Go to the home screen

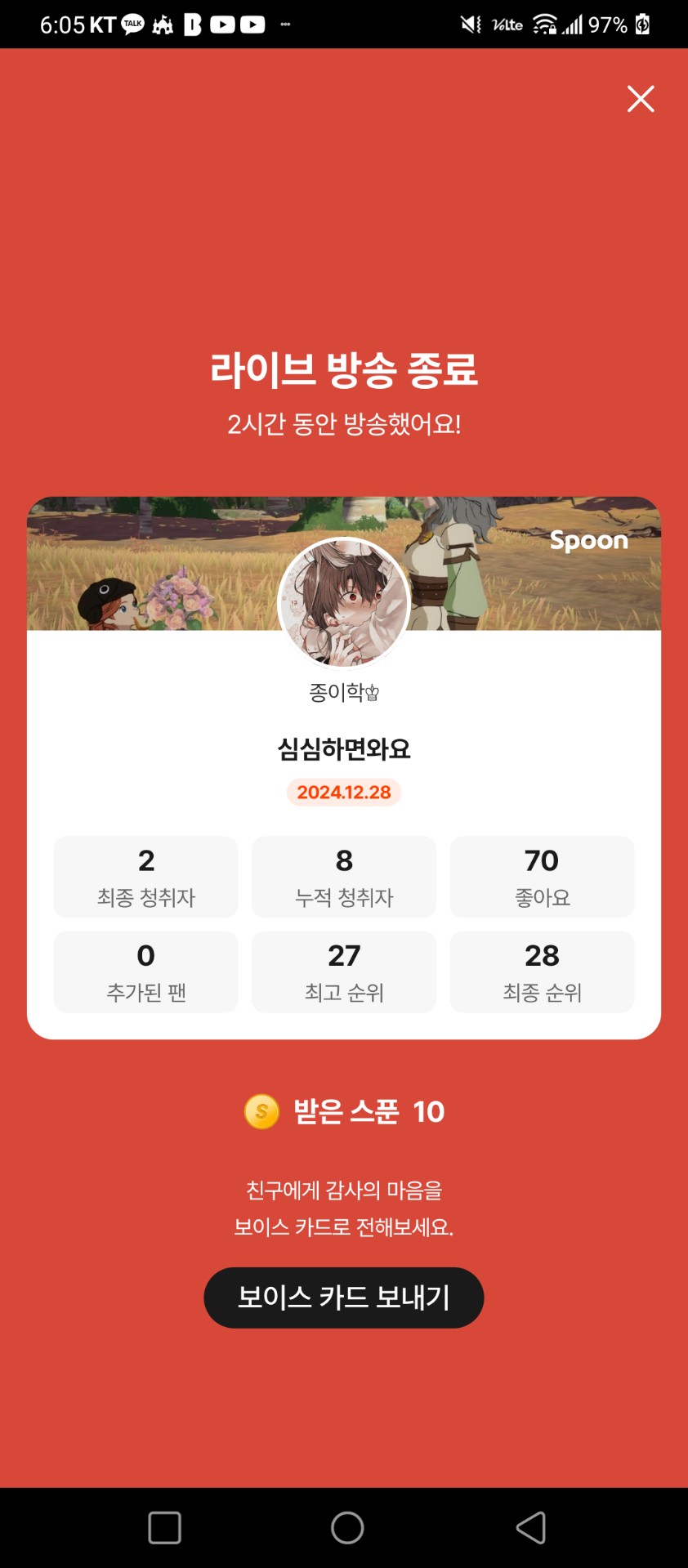click(347, 1527)
